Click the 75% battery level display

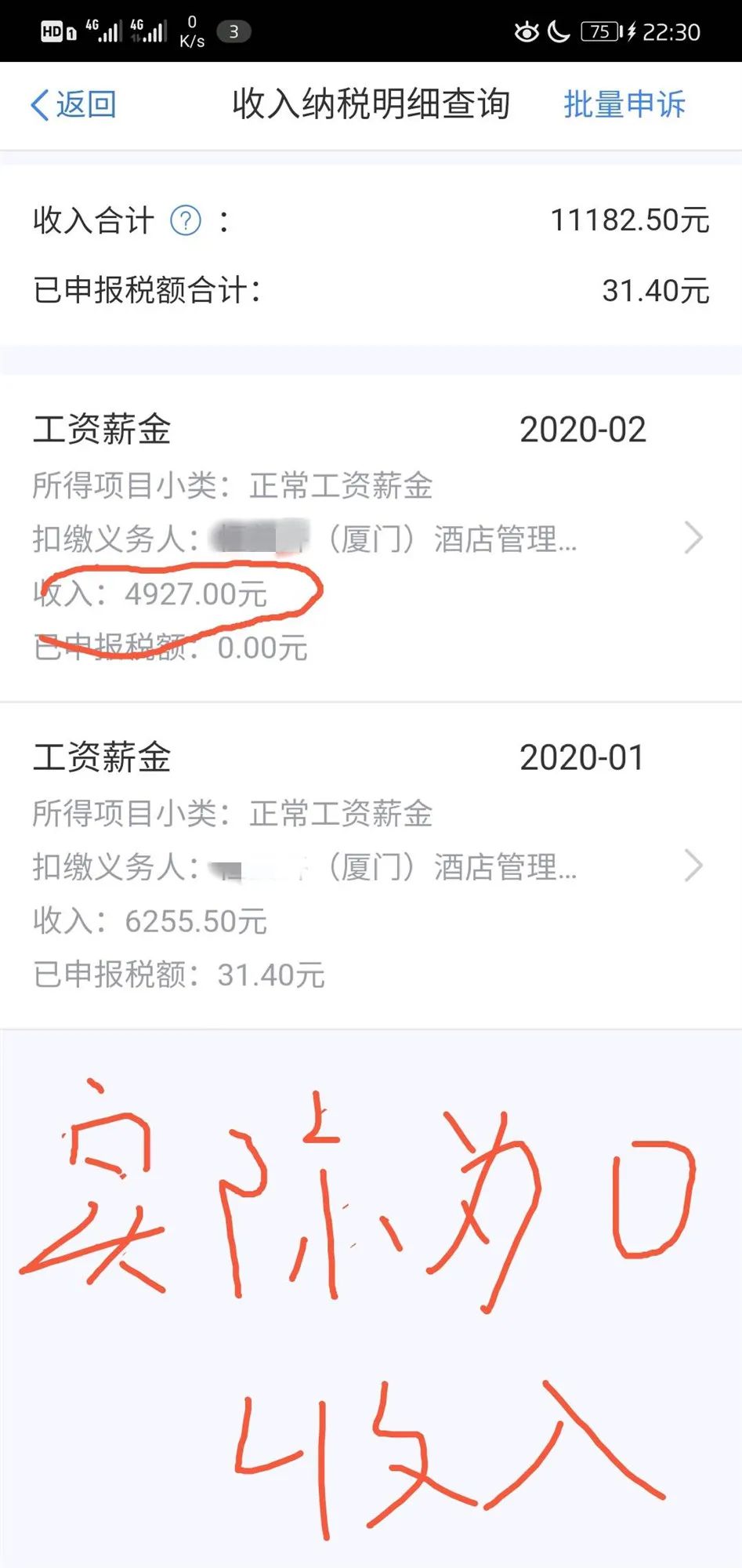[x=599, y=32]
